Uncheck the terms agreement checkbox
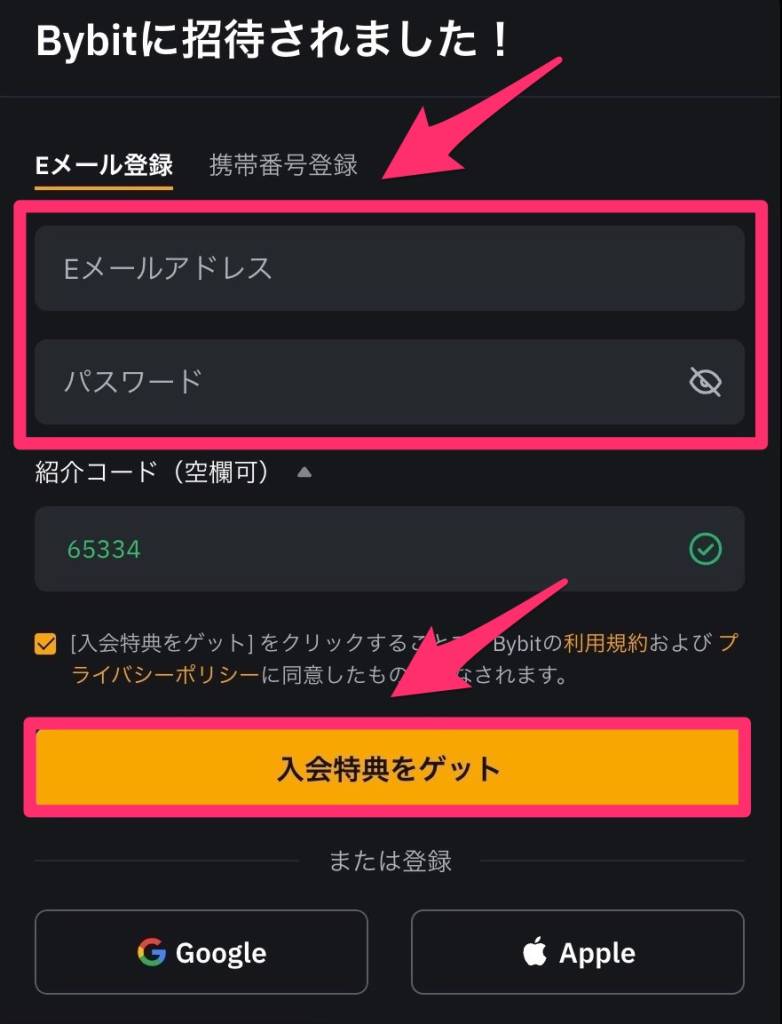This screenshot has width=782, height=1024. point(46,643)
